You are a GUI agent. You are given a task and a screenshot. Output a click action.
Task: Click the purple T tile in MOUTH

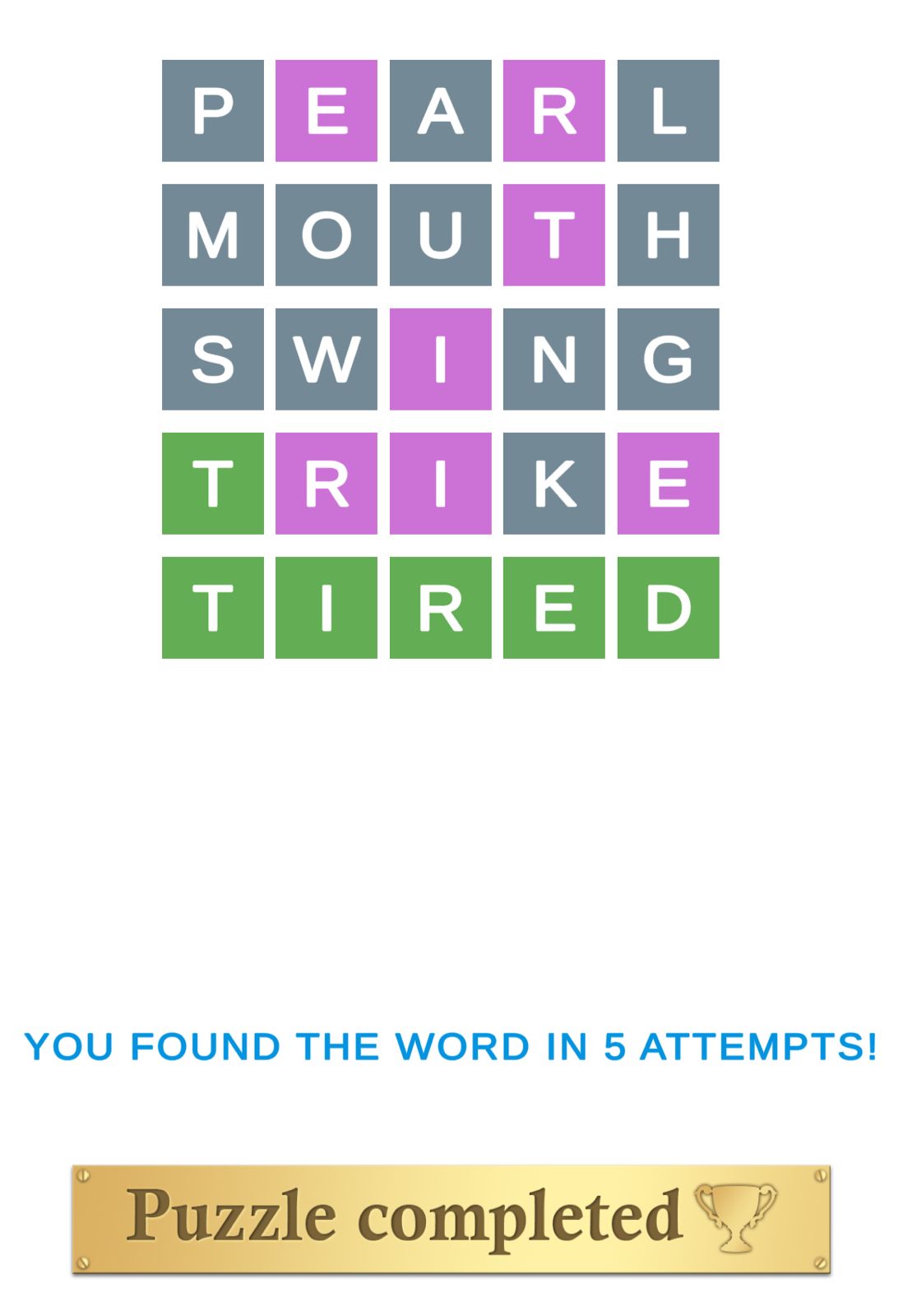pos(554,235)
